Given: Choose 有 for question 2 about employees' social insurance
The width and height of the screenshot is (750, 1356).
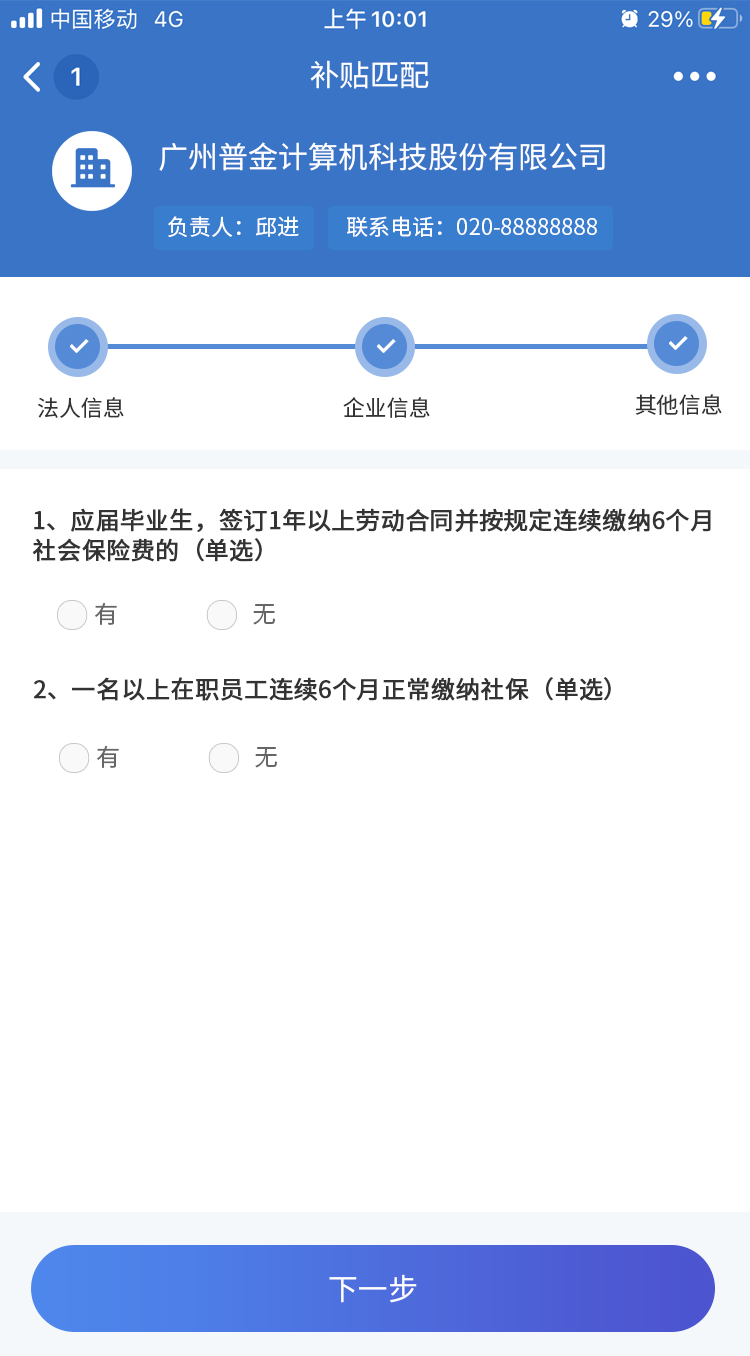Looking at the screenshot, I should coord(74,758).
